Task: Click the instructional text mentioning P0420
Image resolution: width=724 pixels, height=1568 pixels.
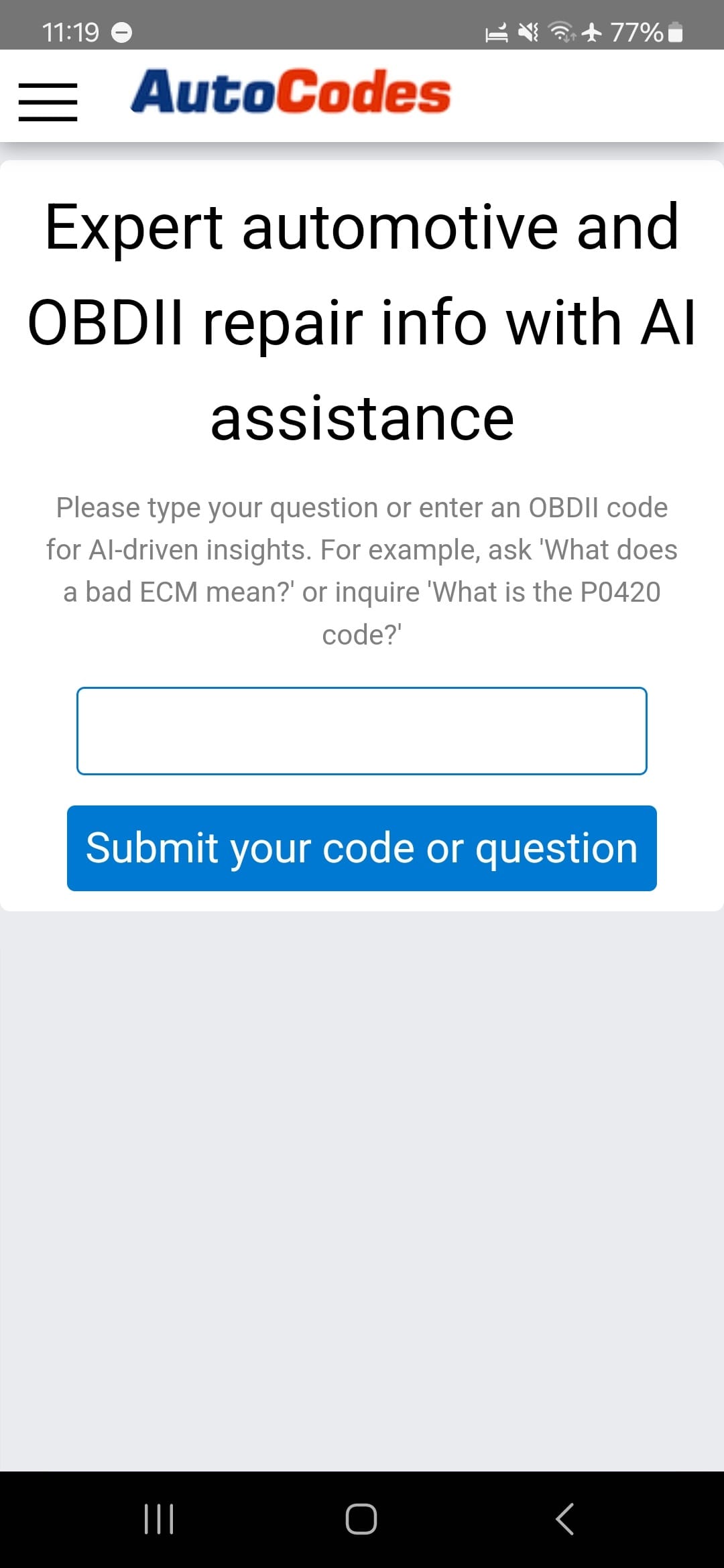Action: coord(362,570)
